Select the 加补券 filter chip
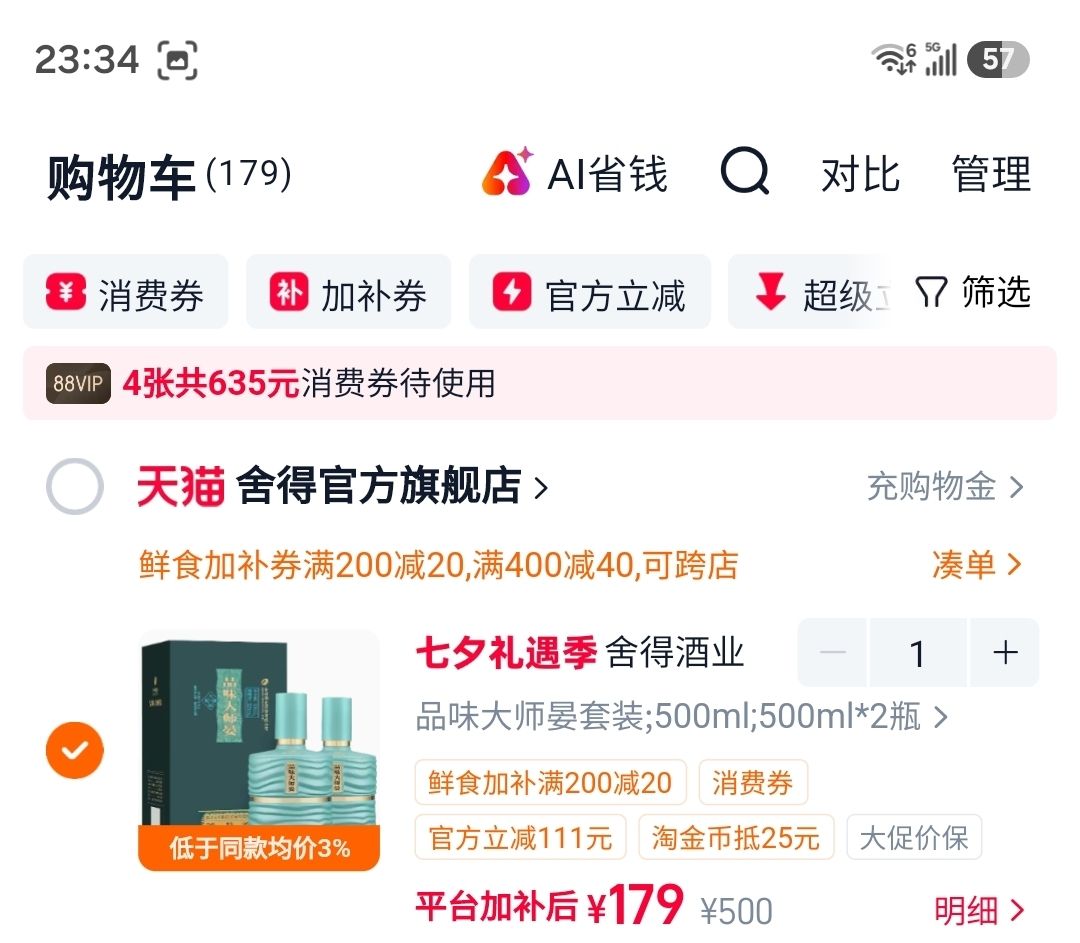This screenshot has width=1080, height=943. click(x=349, y=291)
